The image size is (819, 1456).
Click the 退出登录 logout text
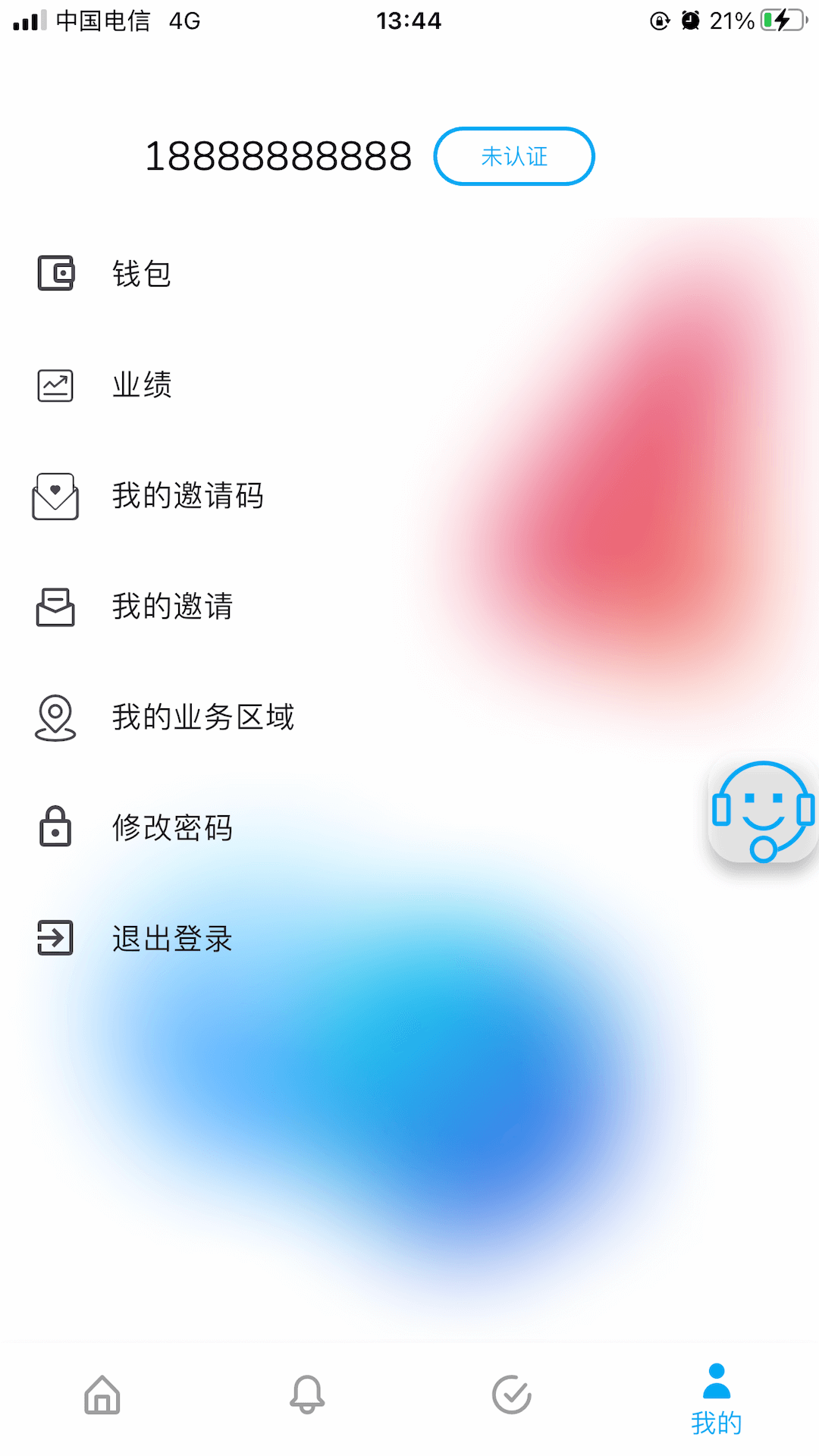click(172, 939)
